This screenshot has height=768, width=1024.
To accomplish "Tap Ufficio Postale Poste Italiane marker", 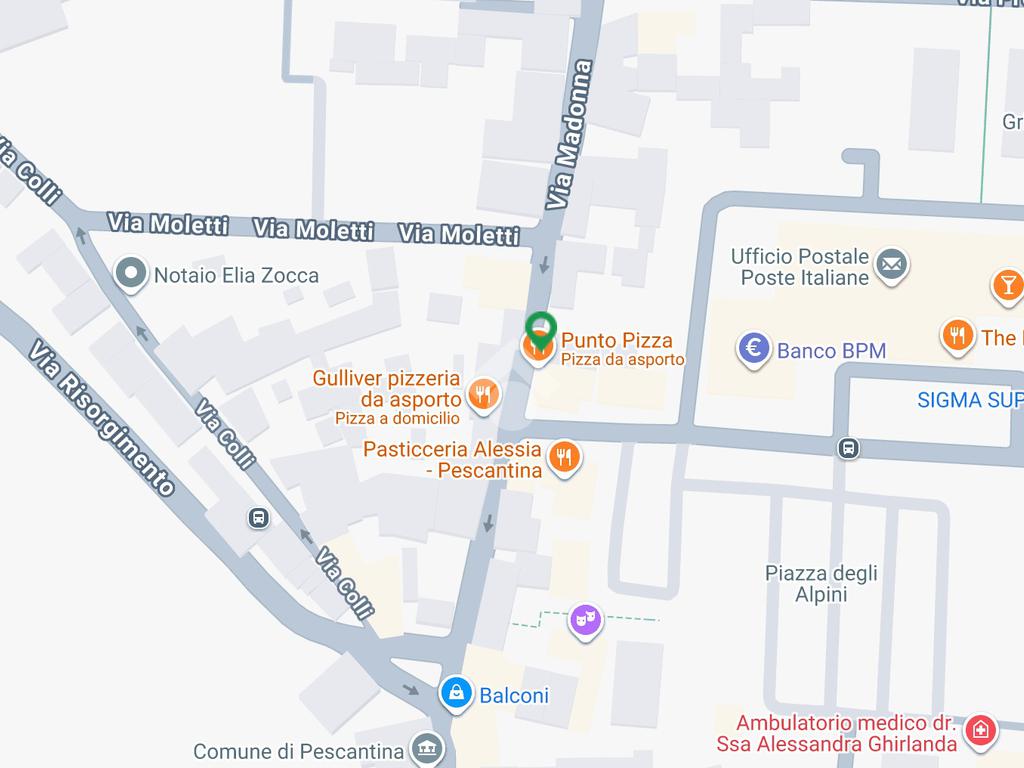I will [x=890, y=265].
